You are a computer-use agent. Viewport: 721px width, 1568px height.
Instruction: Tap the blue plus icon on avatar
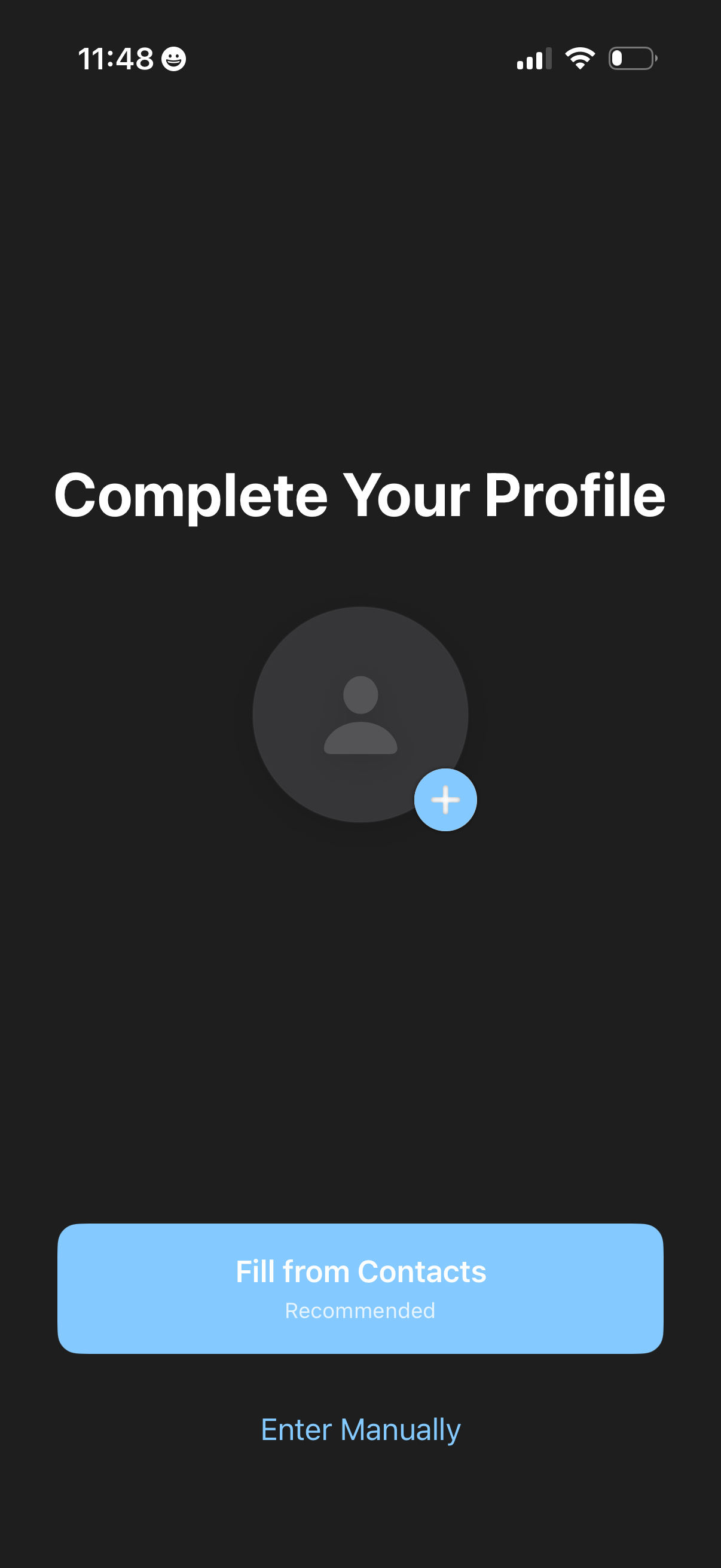tap(445, 799)
